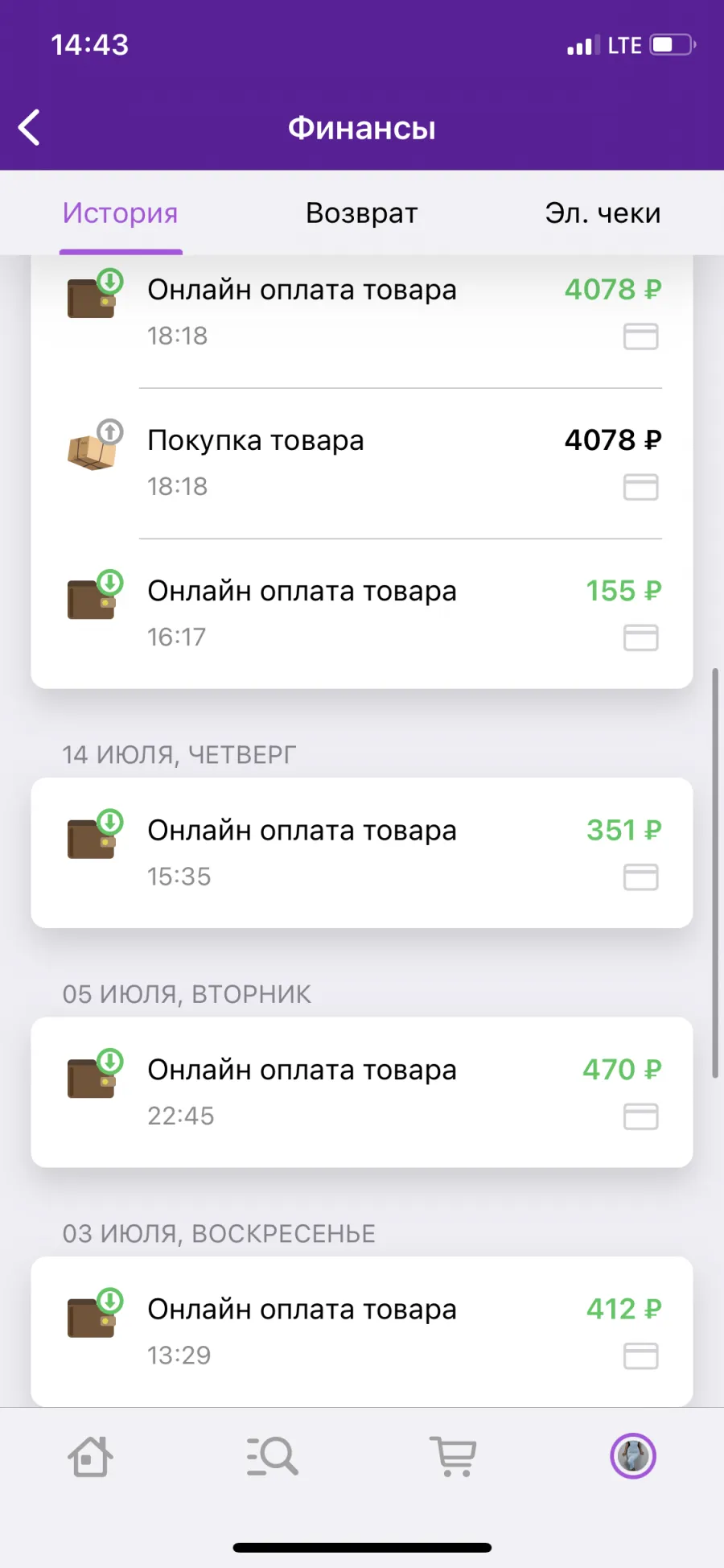Viewport: 724px width, 1568px height.
Task: Open the Покупка товара entry for 4078 ₽
Action: [362, 464]
